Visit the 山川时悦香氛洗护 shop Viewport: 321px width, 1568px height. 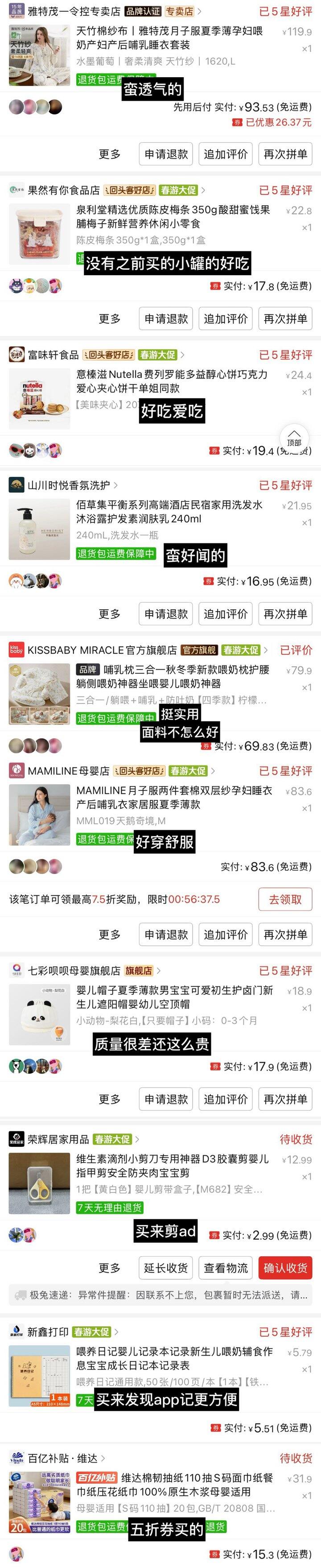(x=69, y=485)
